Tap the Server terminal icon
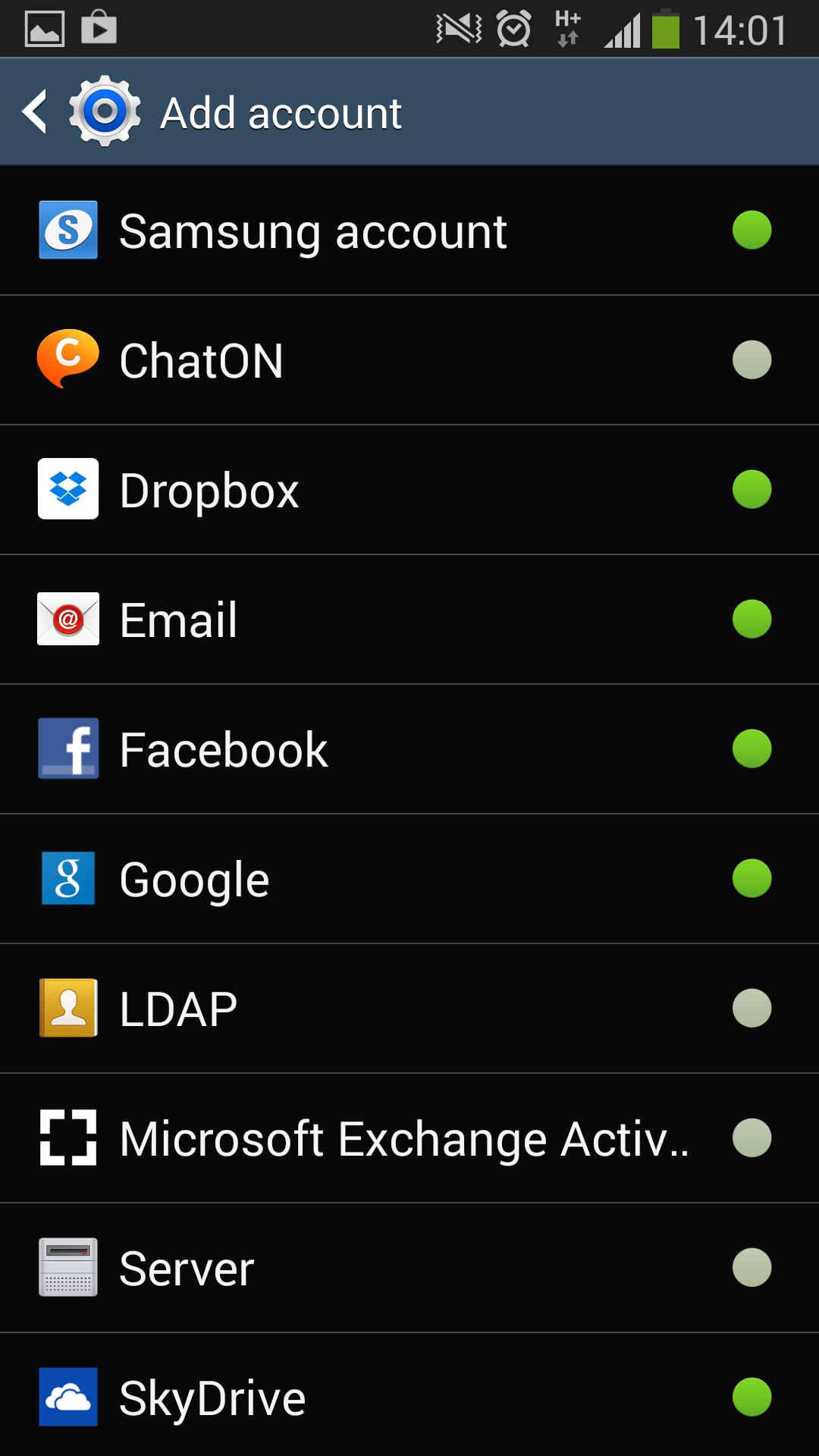The width and height of the screenshot is (819, 1456). [x=67, y=1266]
